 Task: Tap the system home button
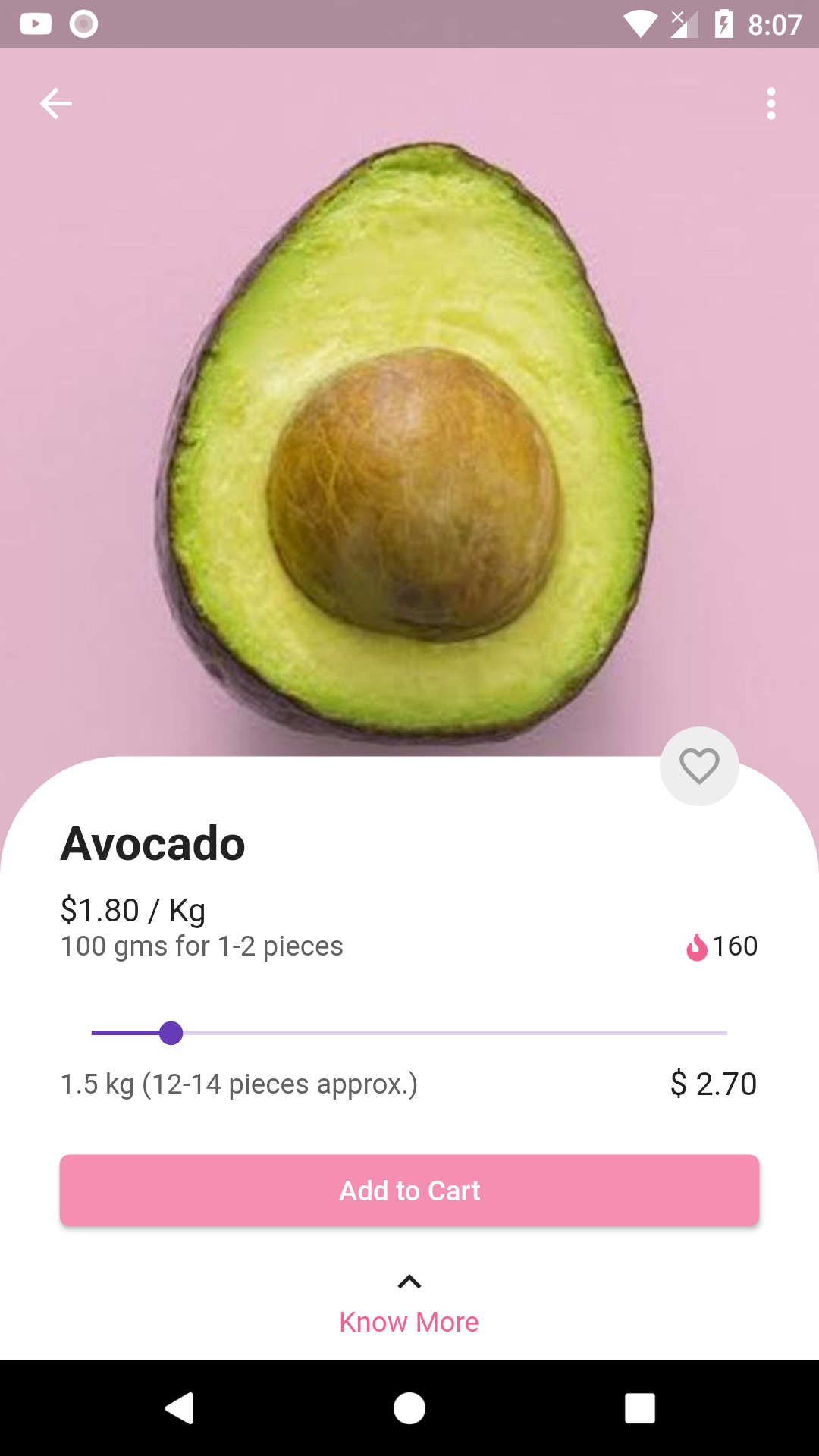pyautogui.click(x=409, y=1408)
